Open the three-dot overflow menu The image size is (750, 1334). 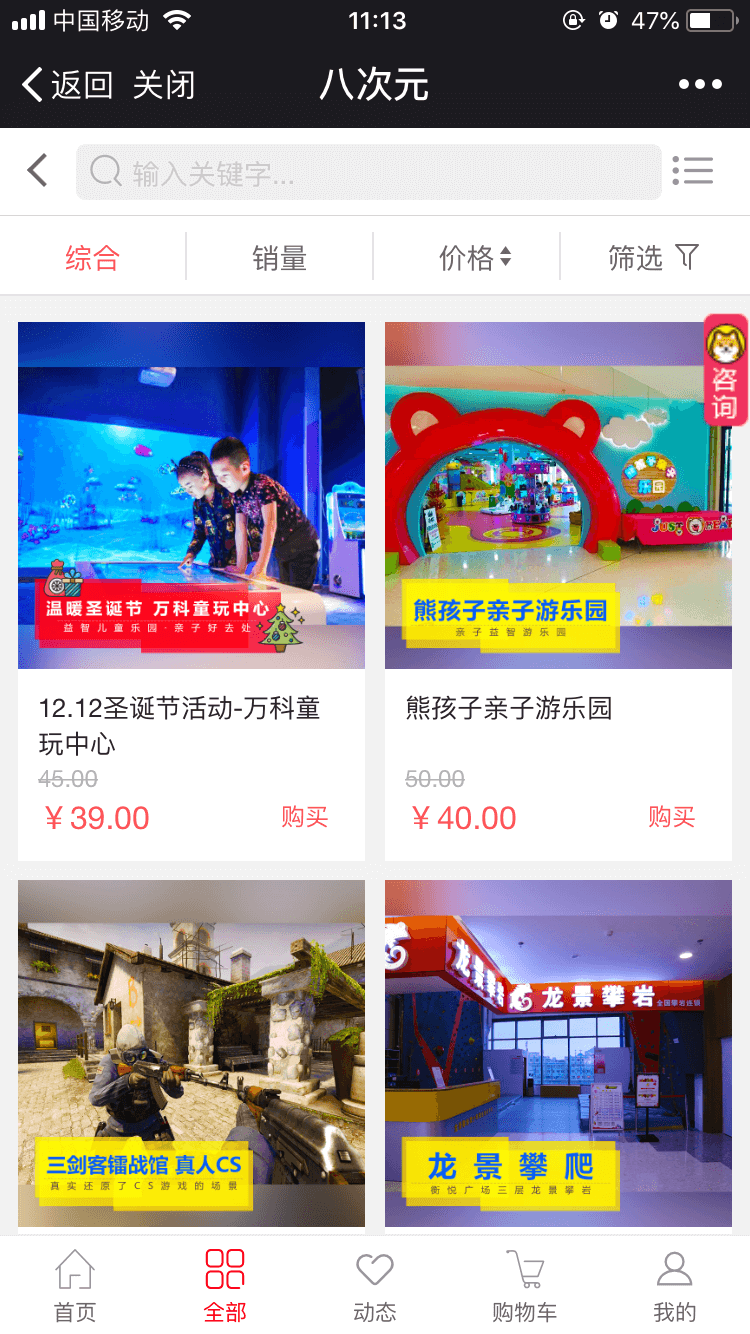coord(700,85)
